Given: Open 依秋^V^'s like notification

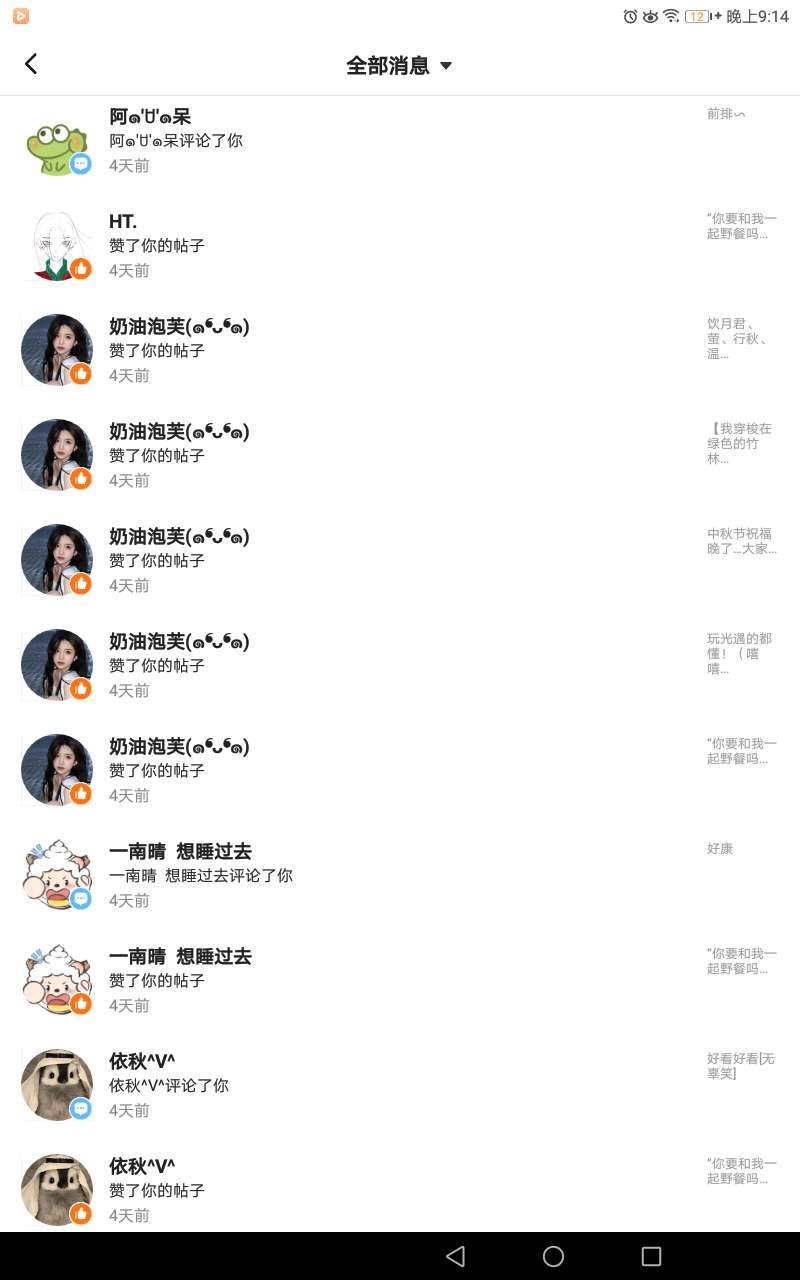Looking at the screenshot, I should (400, 1190).
